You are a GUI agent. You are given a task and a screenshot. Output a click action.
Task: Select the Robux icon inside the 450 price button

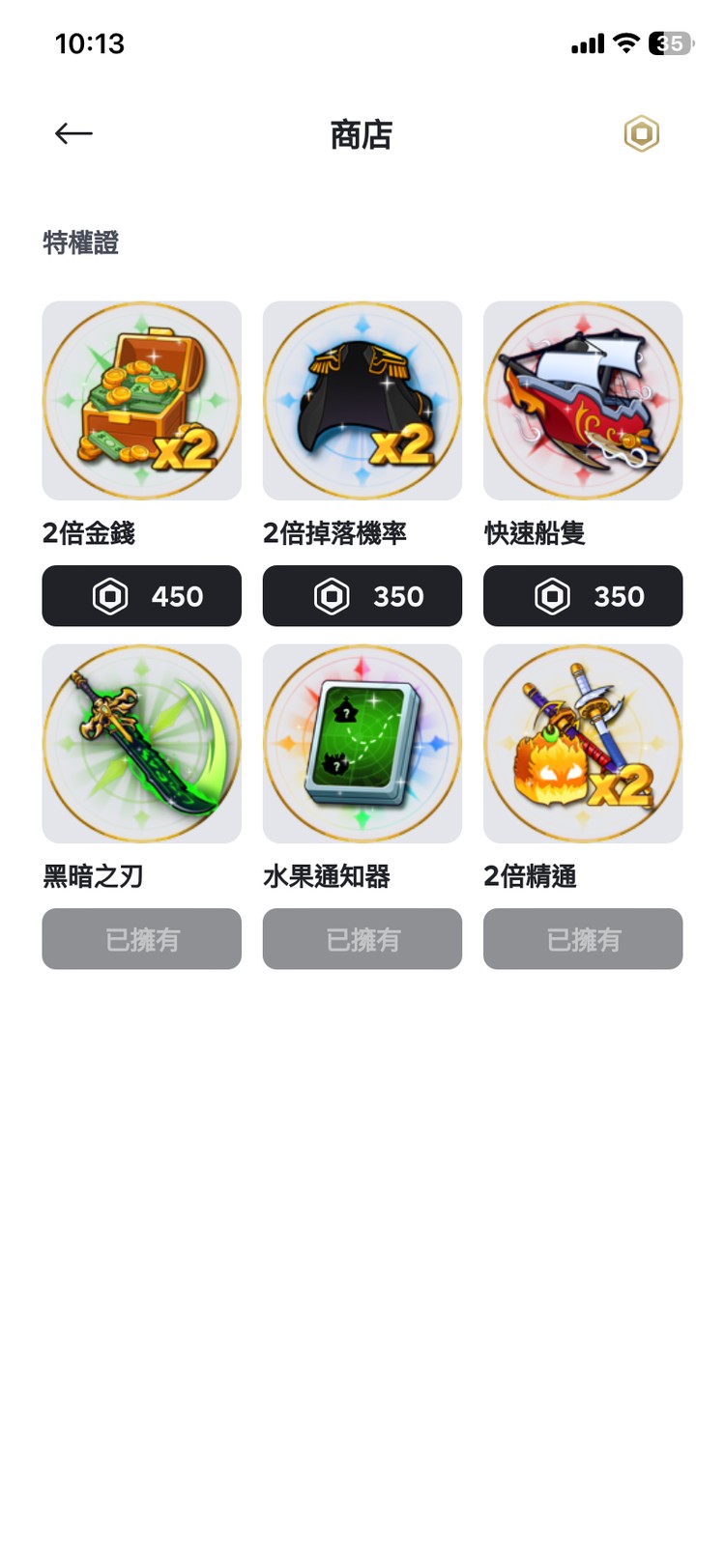pos(111,596)
